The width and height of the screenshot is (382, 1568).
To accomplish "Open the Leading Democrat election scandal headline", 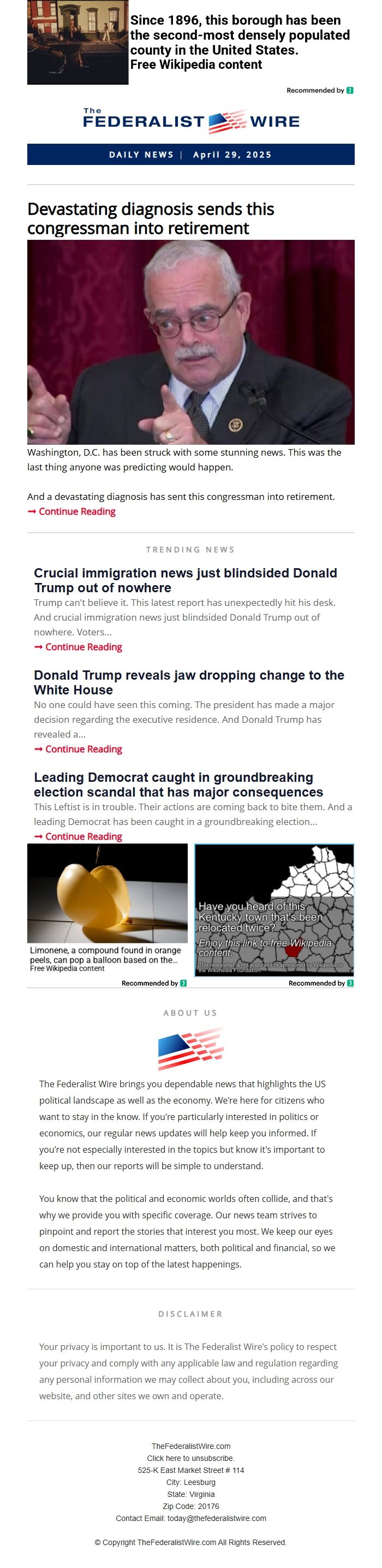I will tap(178, 784).
